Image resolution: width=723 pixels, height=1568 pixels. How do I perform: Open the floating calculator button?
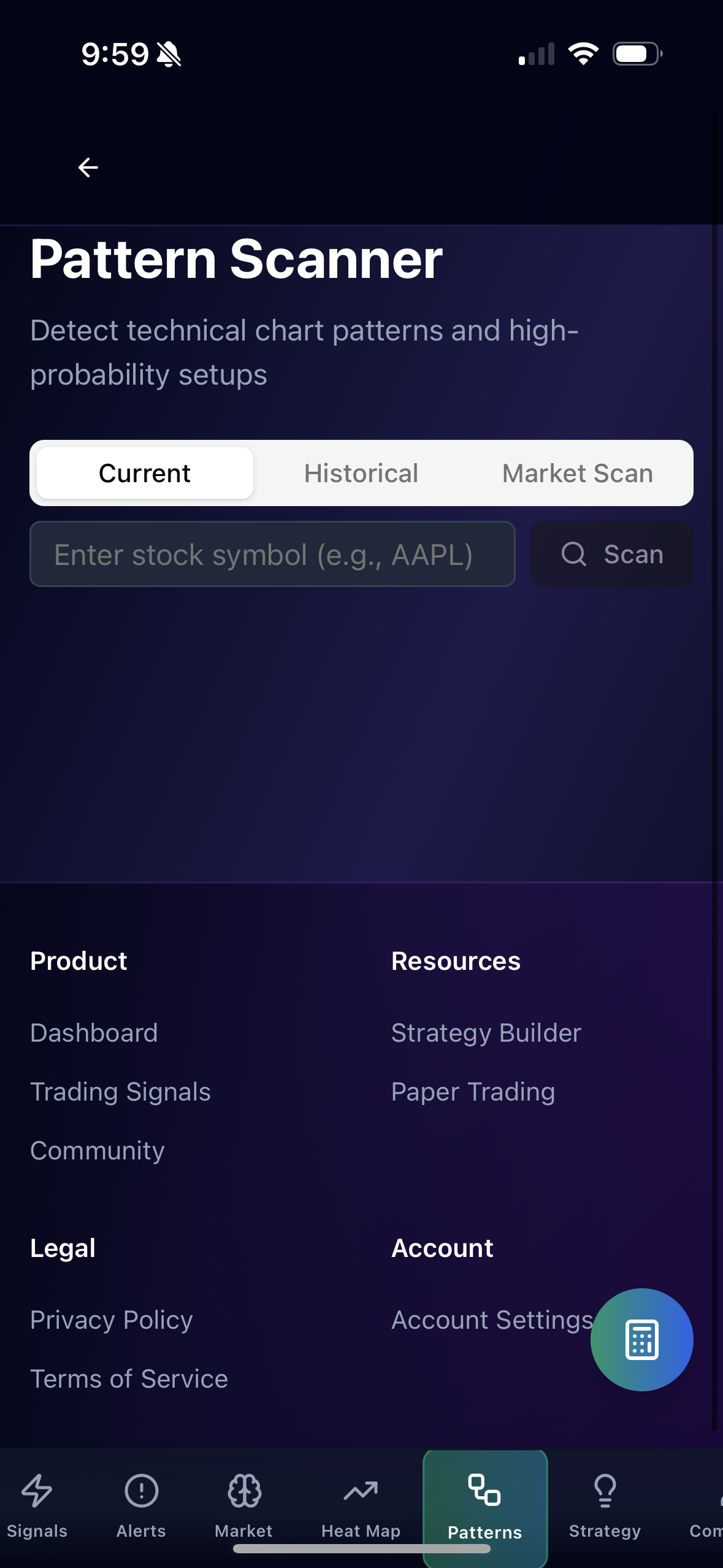point(641,1339)
